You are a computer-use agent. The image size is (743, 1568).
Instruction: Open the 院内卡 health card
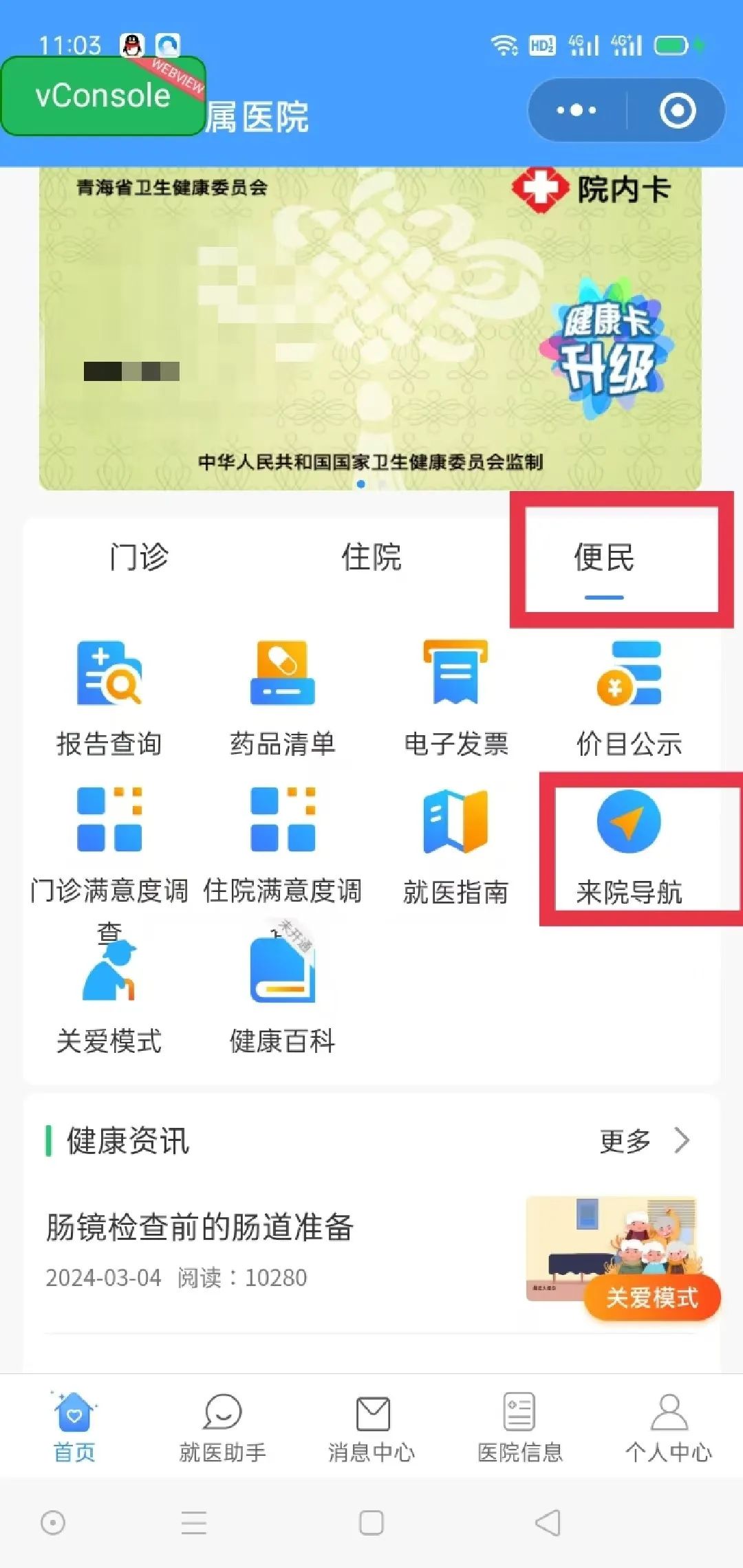tap(370, 329)
